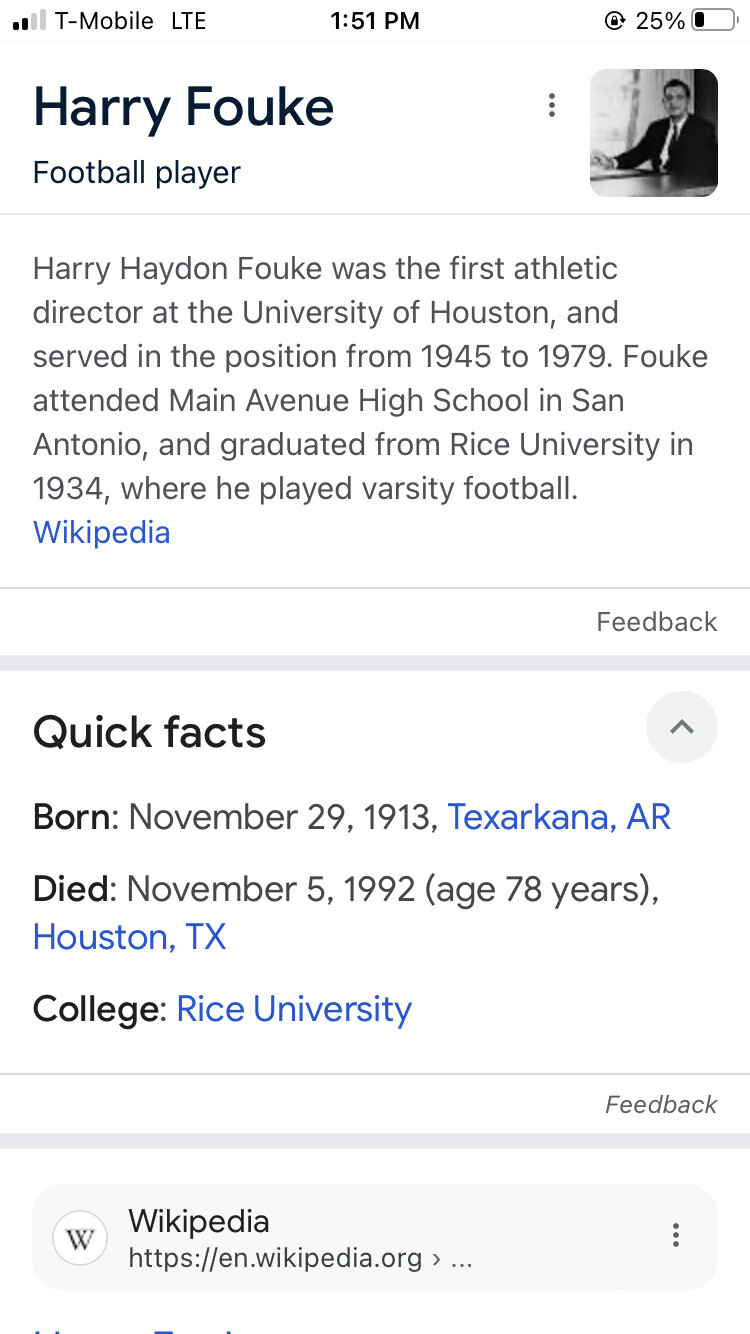Open the Wikipedia link under the description
The height and width of the screenshot is (1334, 750).
101,532
